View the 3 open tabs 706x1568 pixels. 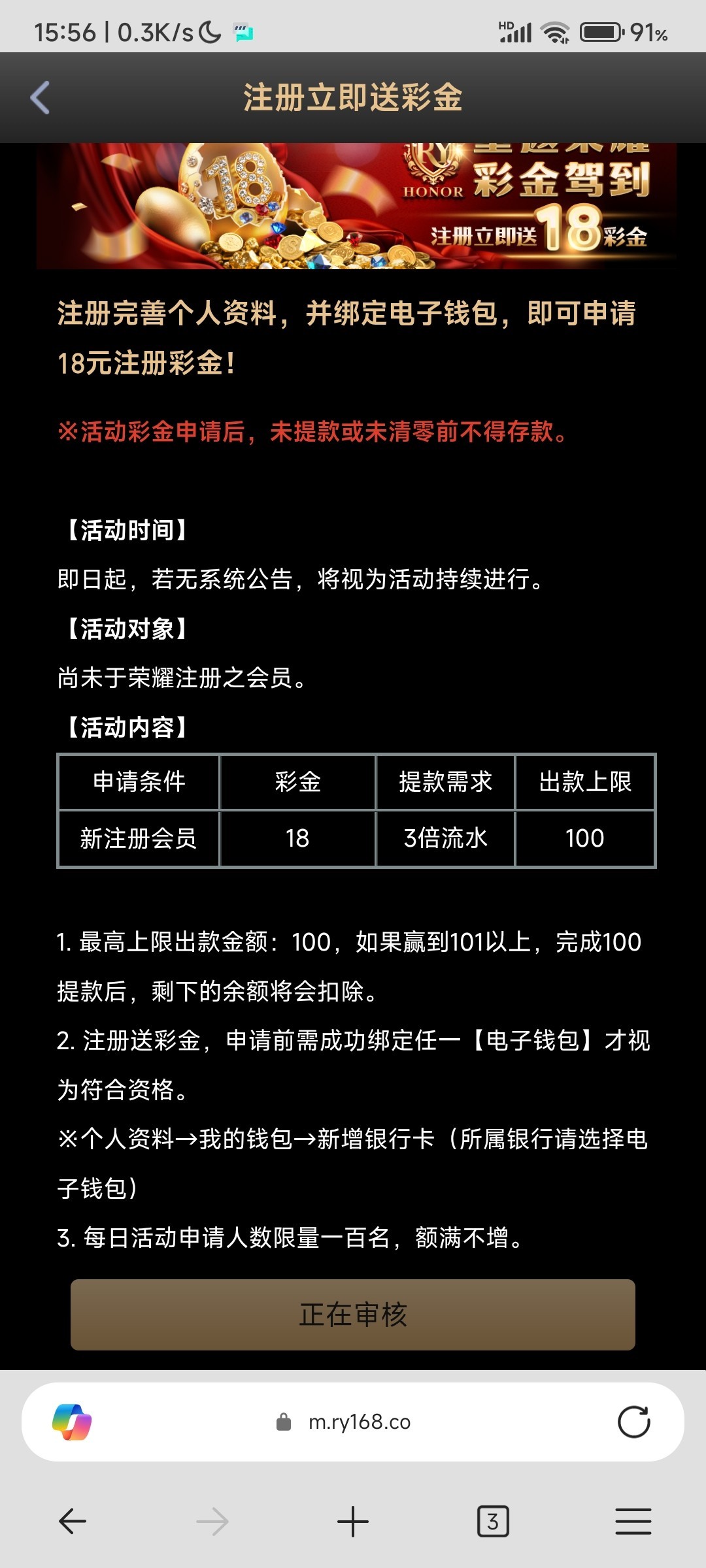click(x=493, y=1521)
